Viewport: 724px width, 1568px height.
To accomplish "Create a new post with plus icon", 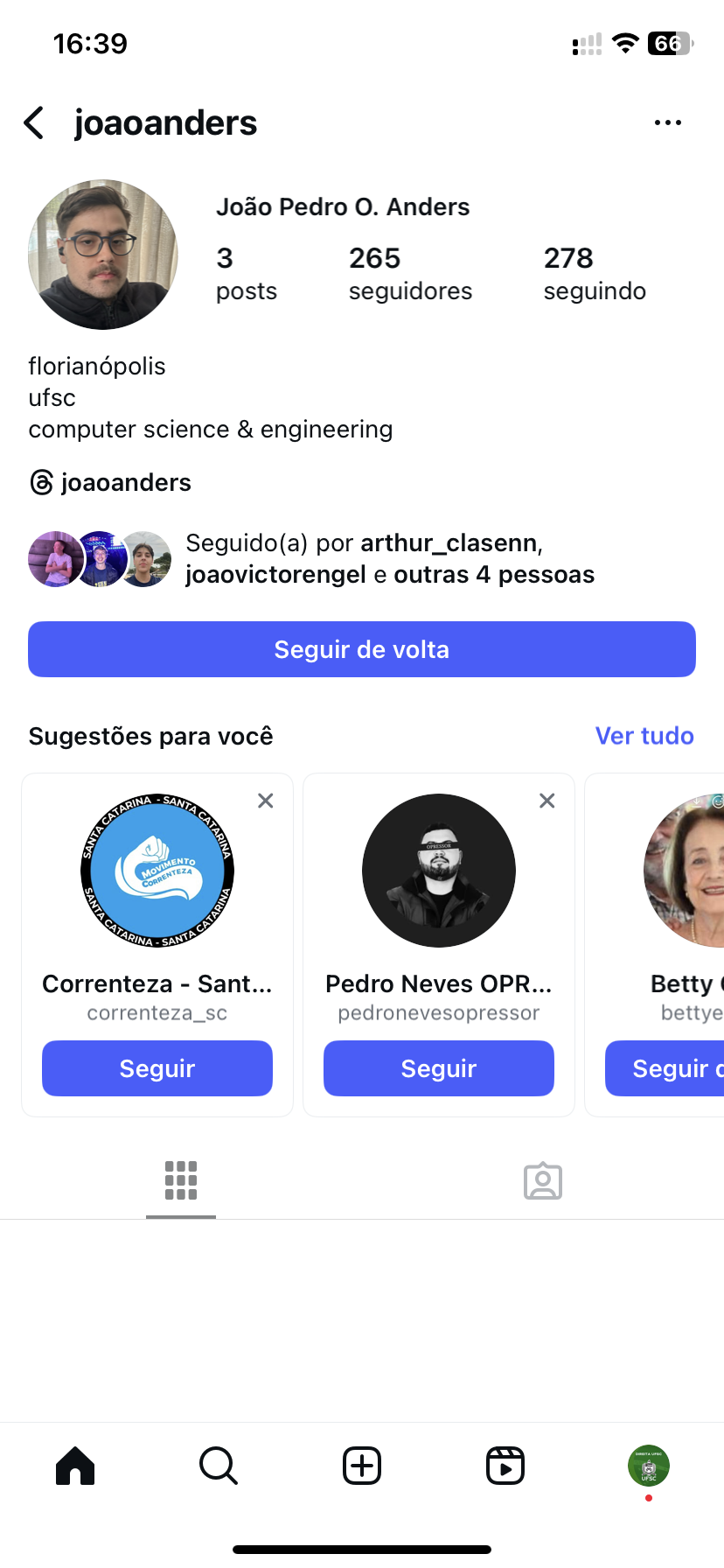I will pos(362,1466).
